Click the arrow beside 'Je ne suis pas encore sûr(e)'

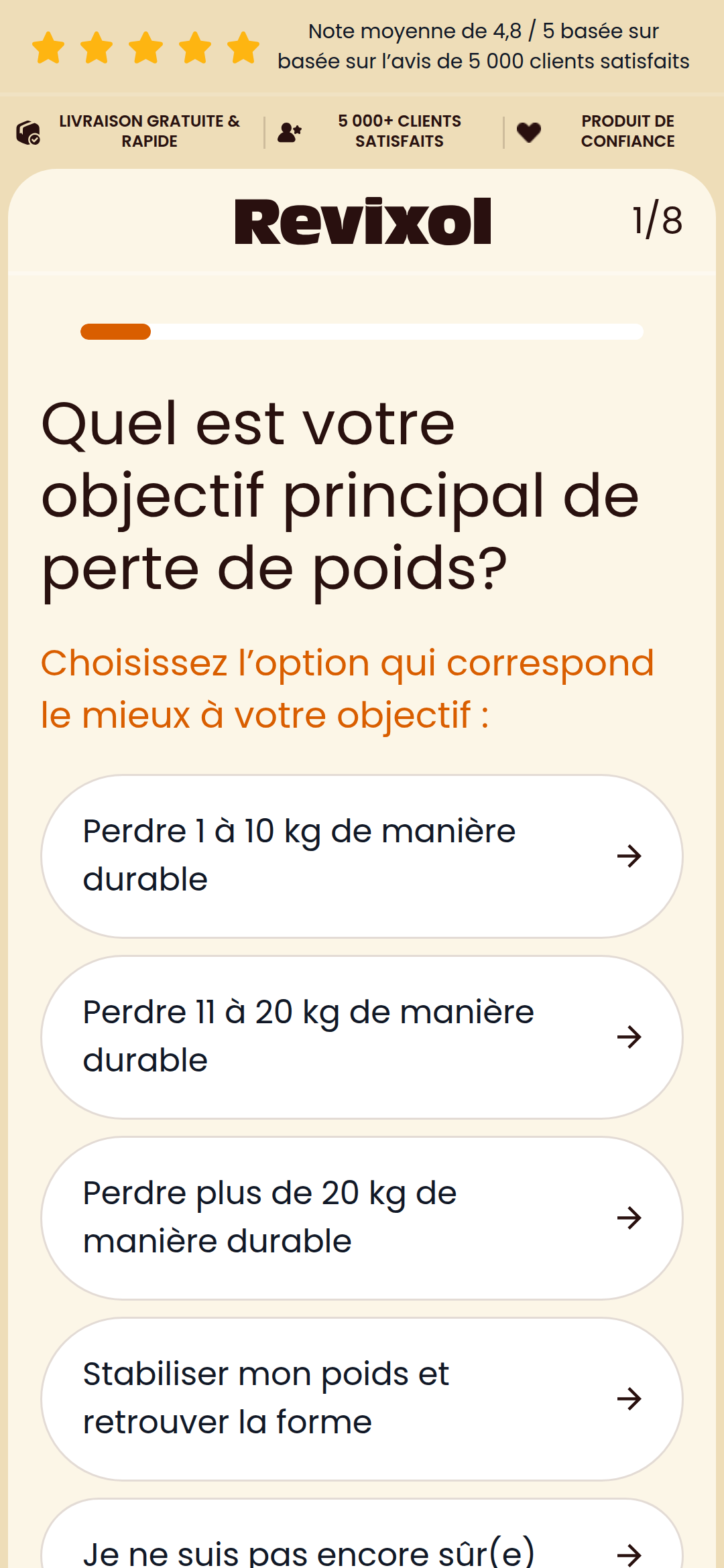point(631,1555)
